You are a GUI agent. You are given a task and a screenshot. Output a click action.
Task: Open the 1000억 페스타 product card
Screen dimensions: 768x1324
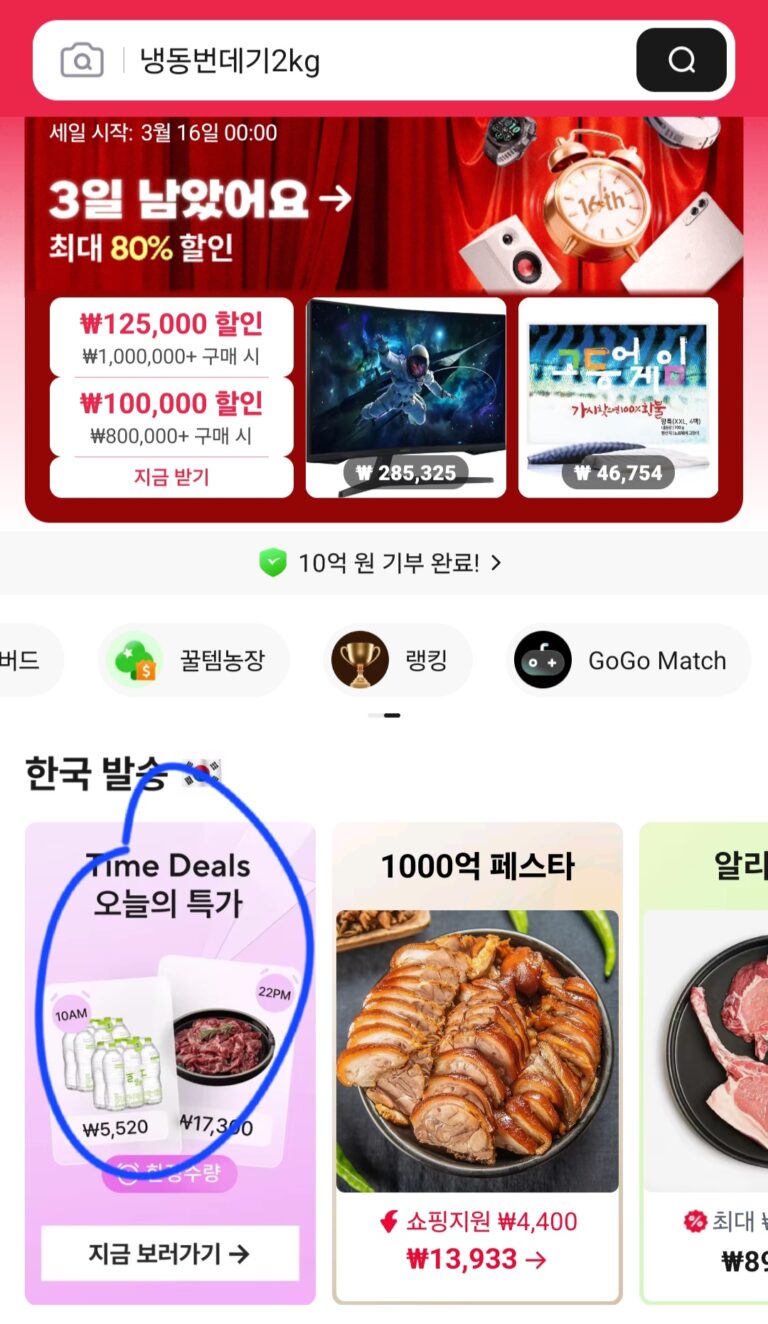coord(477,1050)
